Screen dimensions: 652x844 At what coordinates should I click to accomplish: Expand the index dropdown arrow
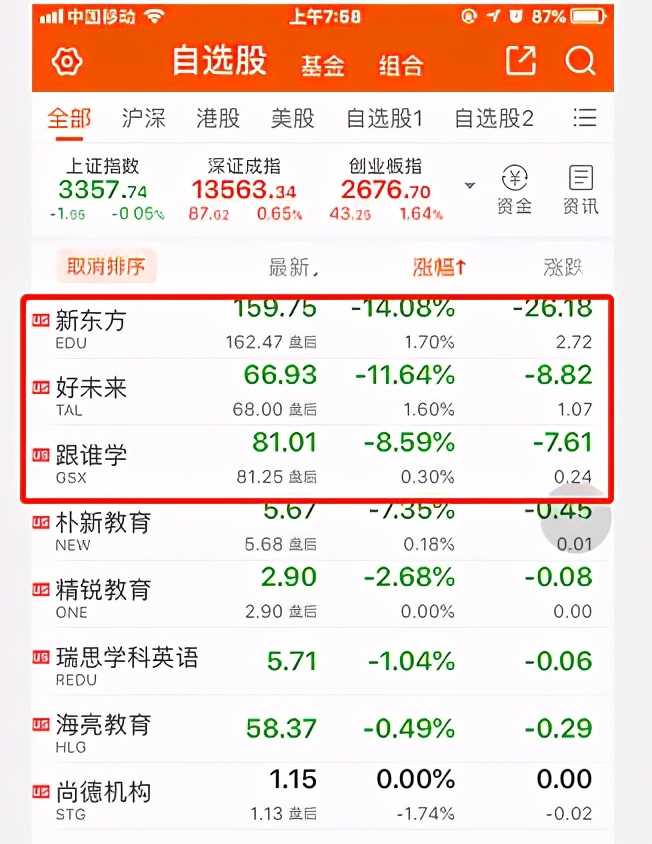(470, 186)
